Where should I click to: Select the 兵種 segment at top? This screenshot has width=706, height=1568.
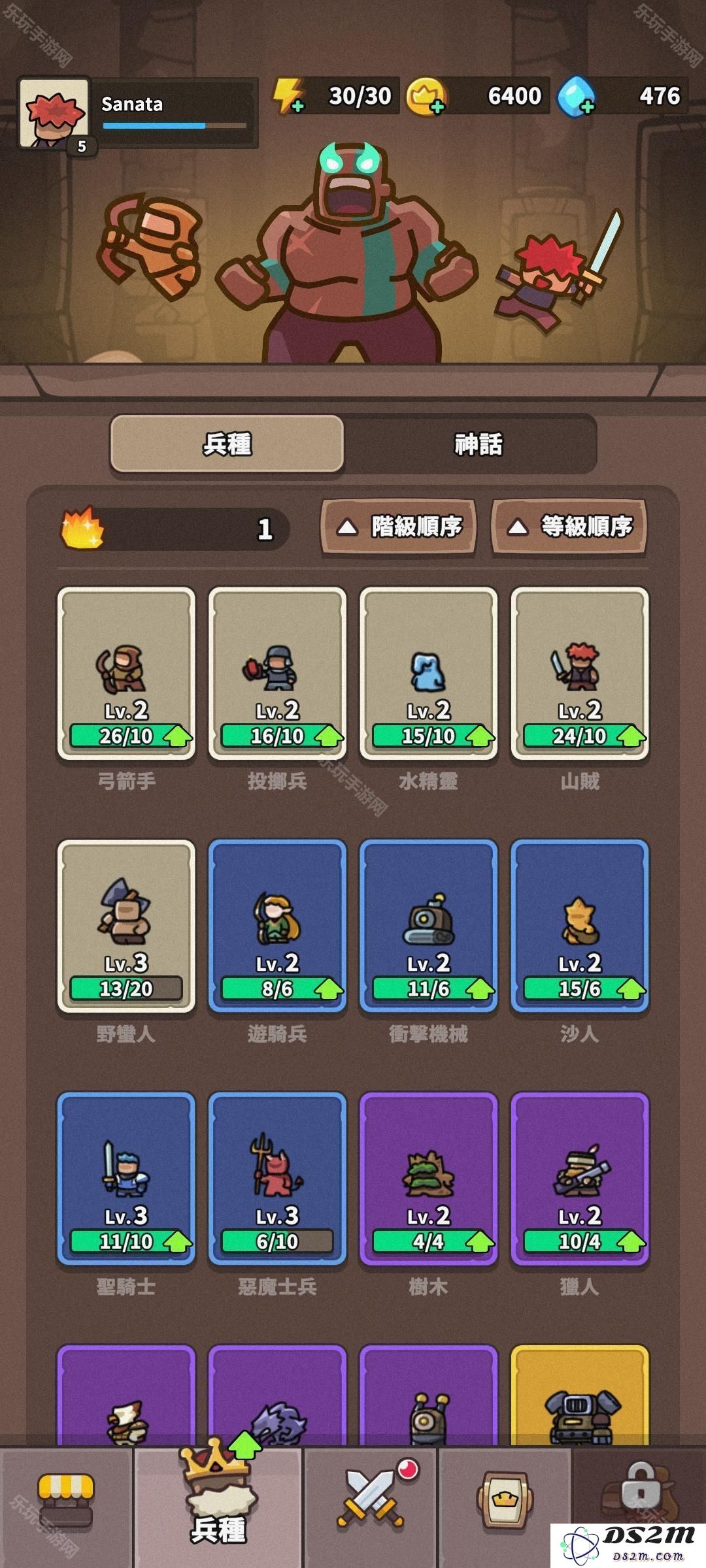[x=227, y=444]
